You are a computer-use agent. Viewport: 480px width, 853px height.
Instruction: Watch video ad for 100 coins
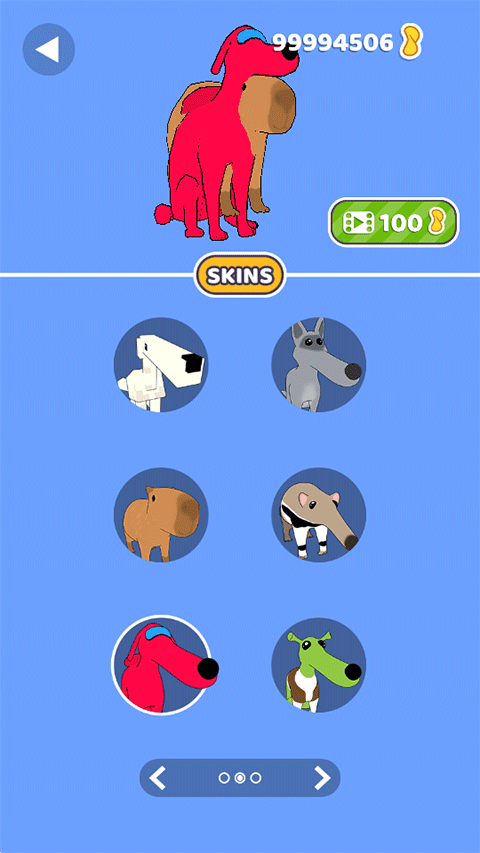coord(393,222)
